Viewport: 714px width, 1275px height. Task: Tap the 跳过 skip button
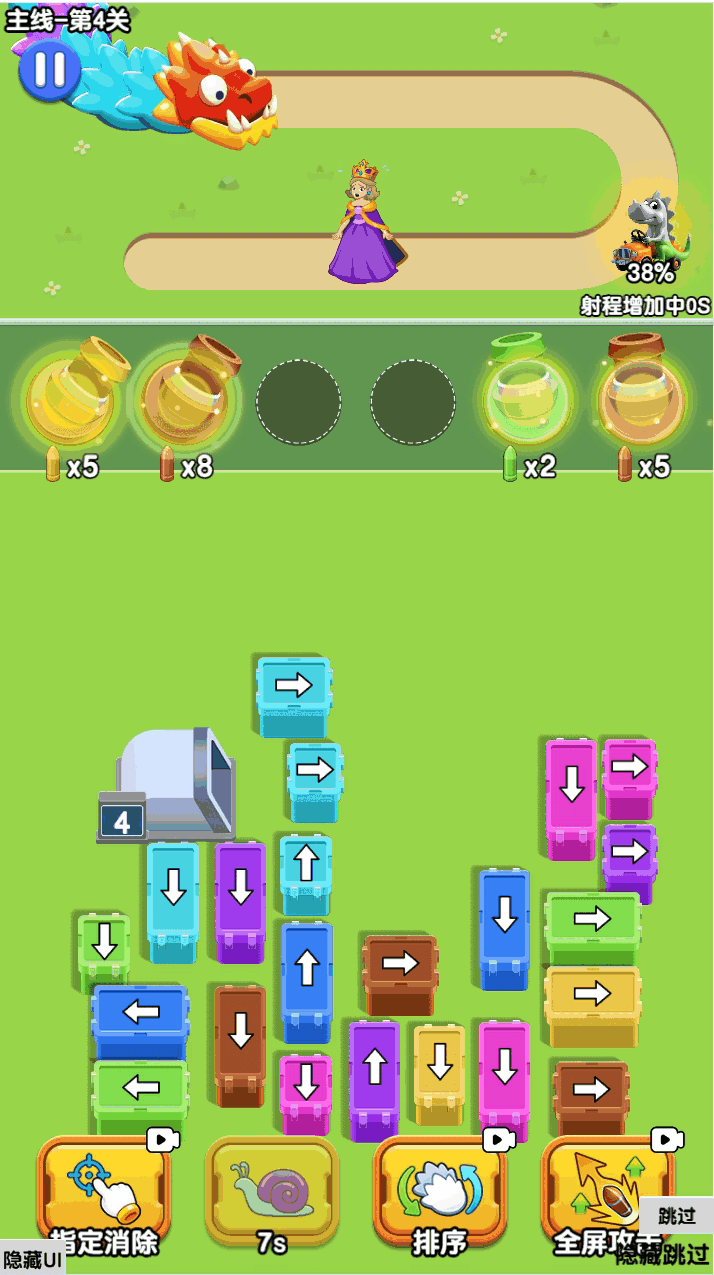pos(676,1216)
